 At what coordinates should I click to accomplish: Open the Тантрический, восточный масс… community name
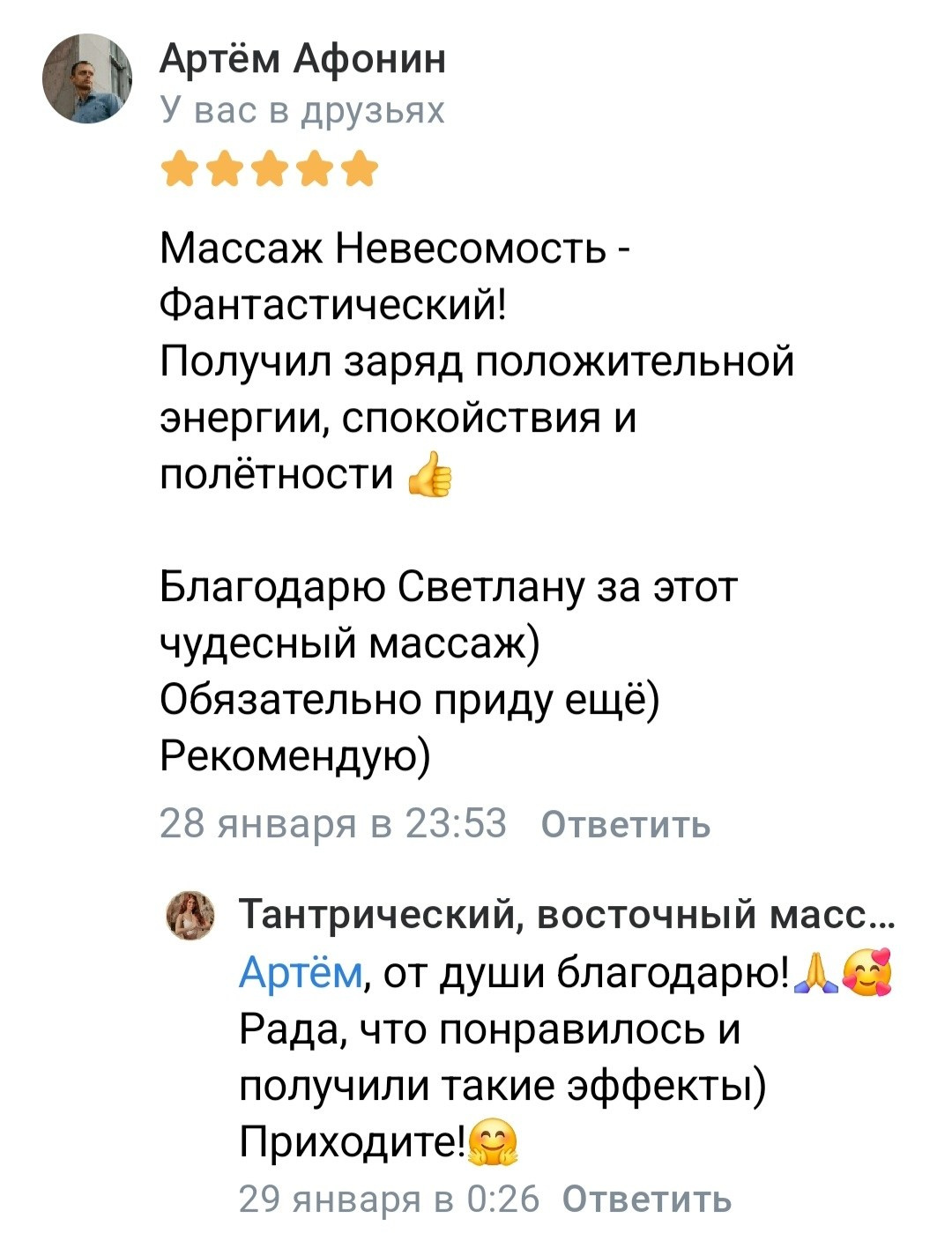(566, 915)
